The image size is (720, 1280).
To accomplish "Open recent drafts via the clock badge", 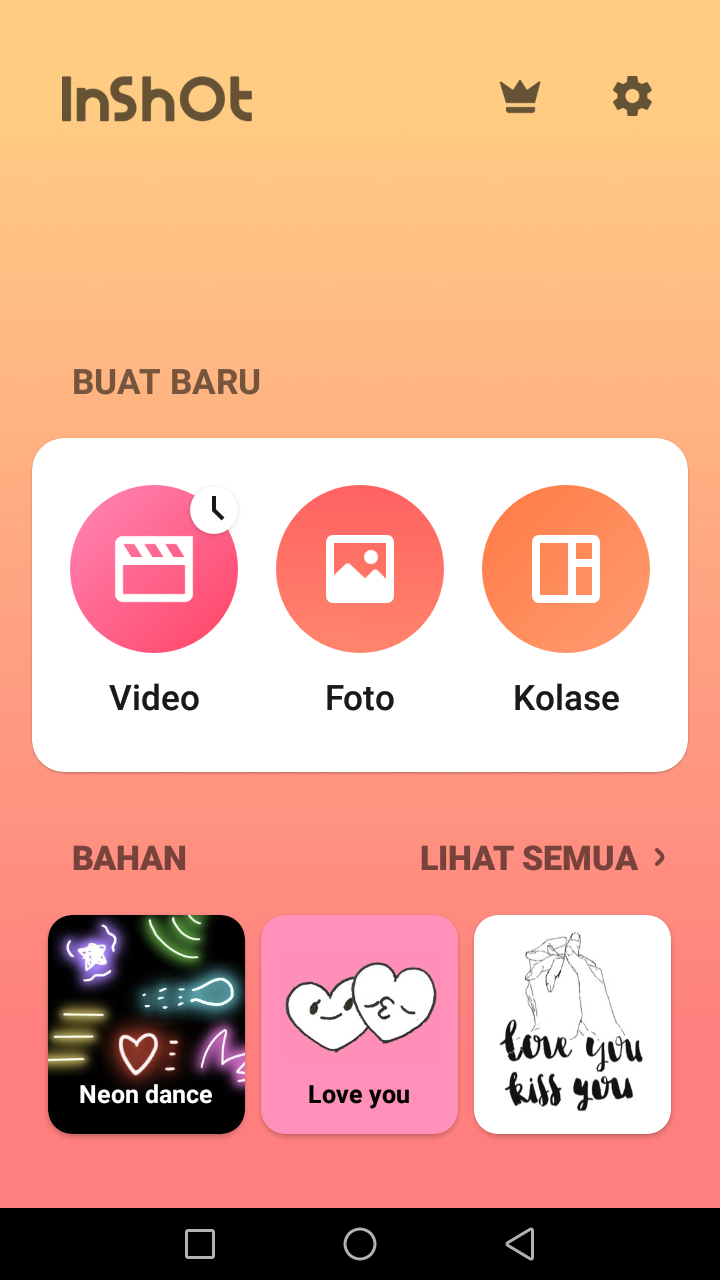I will point(216,510).
